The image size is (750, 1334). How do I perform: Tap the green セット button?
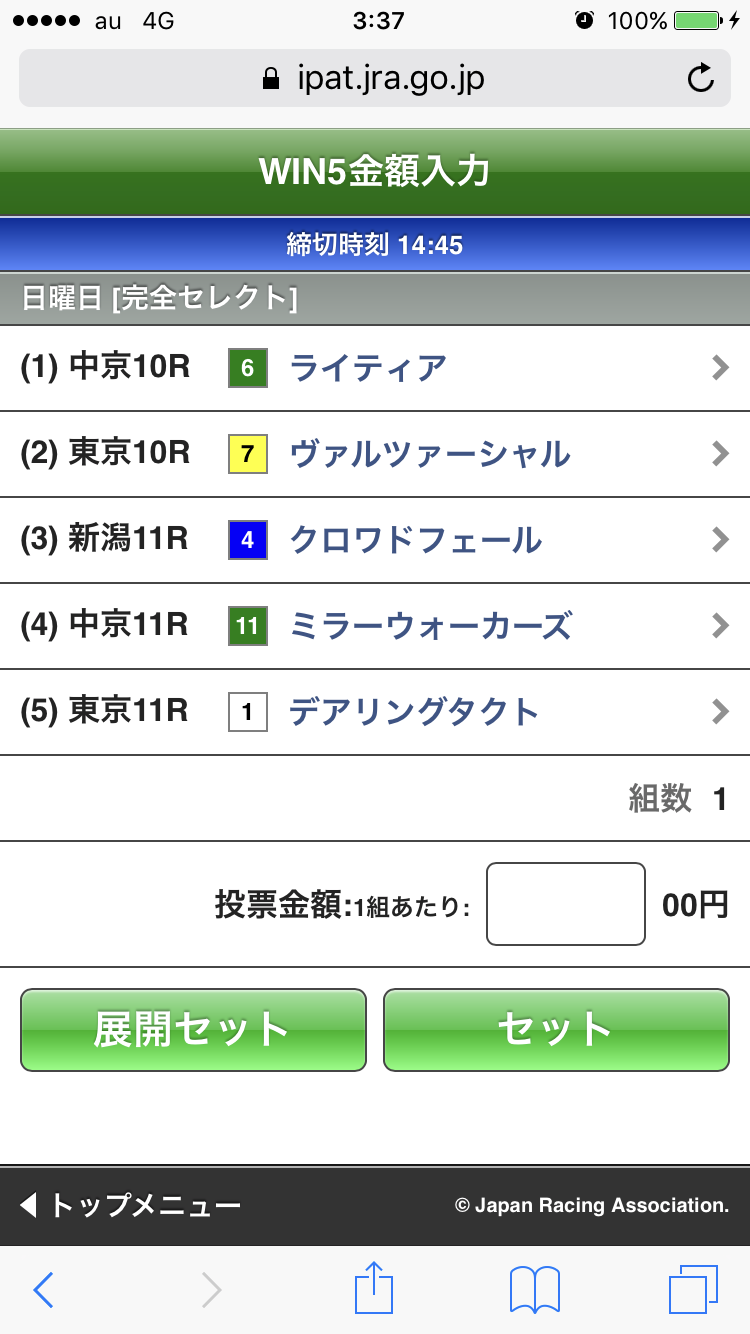[x=556, y=1030]
